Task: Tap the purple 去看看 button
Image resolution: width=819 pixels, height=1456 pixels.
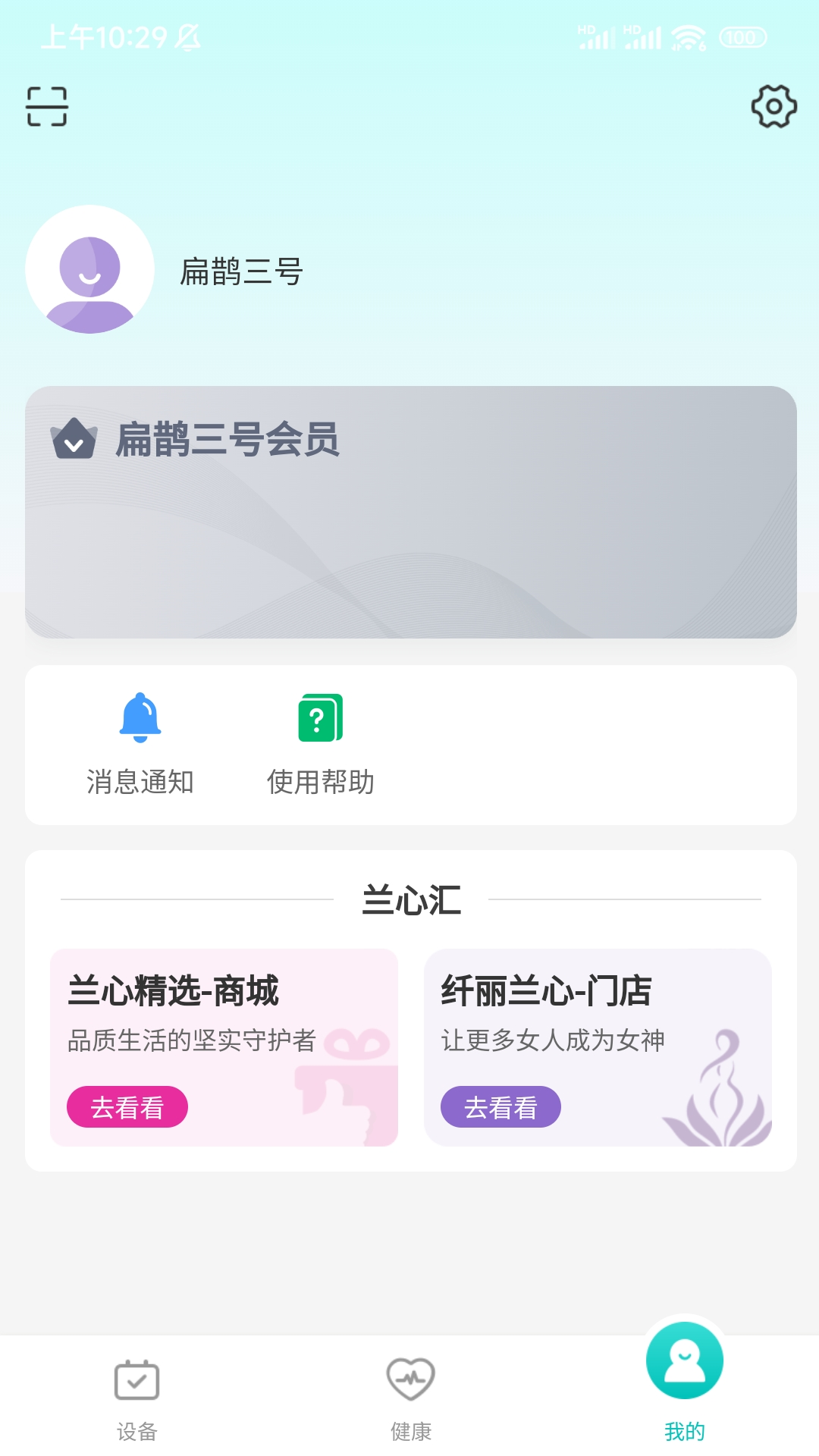Action: pyautogui.click(x=501, y=1108)
